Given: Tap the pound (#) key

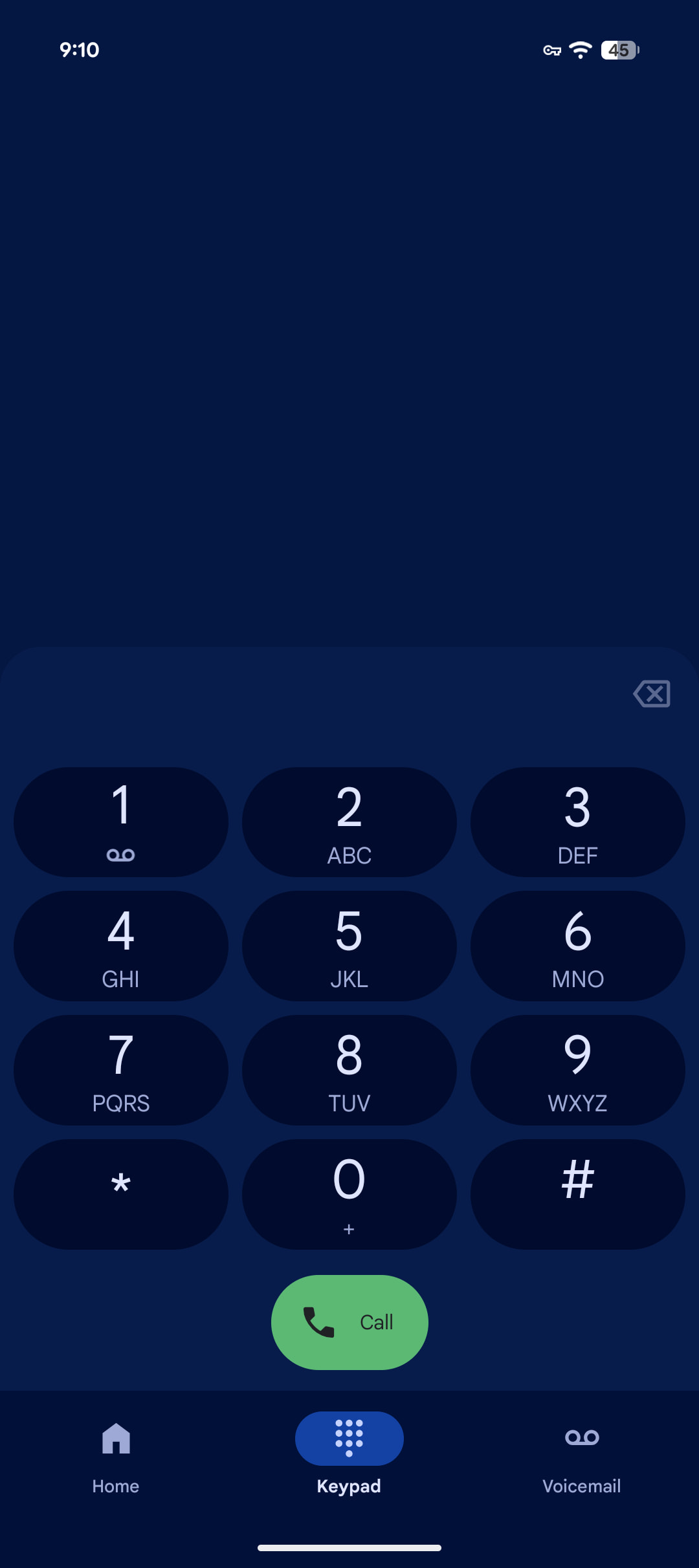Looking at the screenshot, I should click(x=577, y=1194).
